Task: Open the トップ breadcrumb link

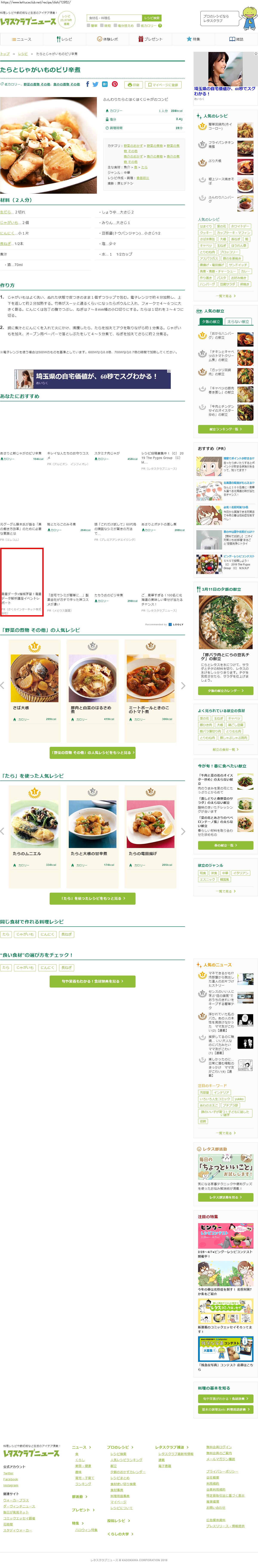Action: tap(5, 53)
